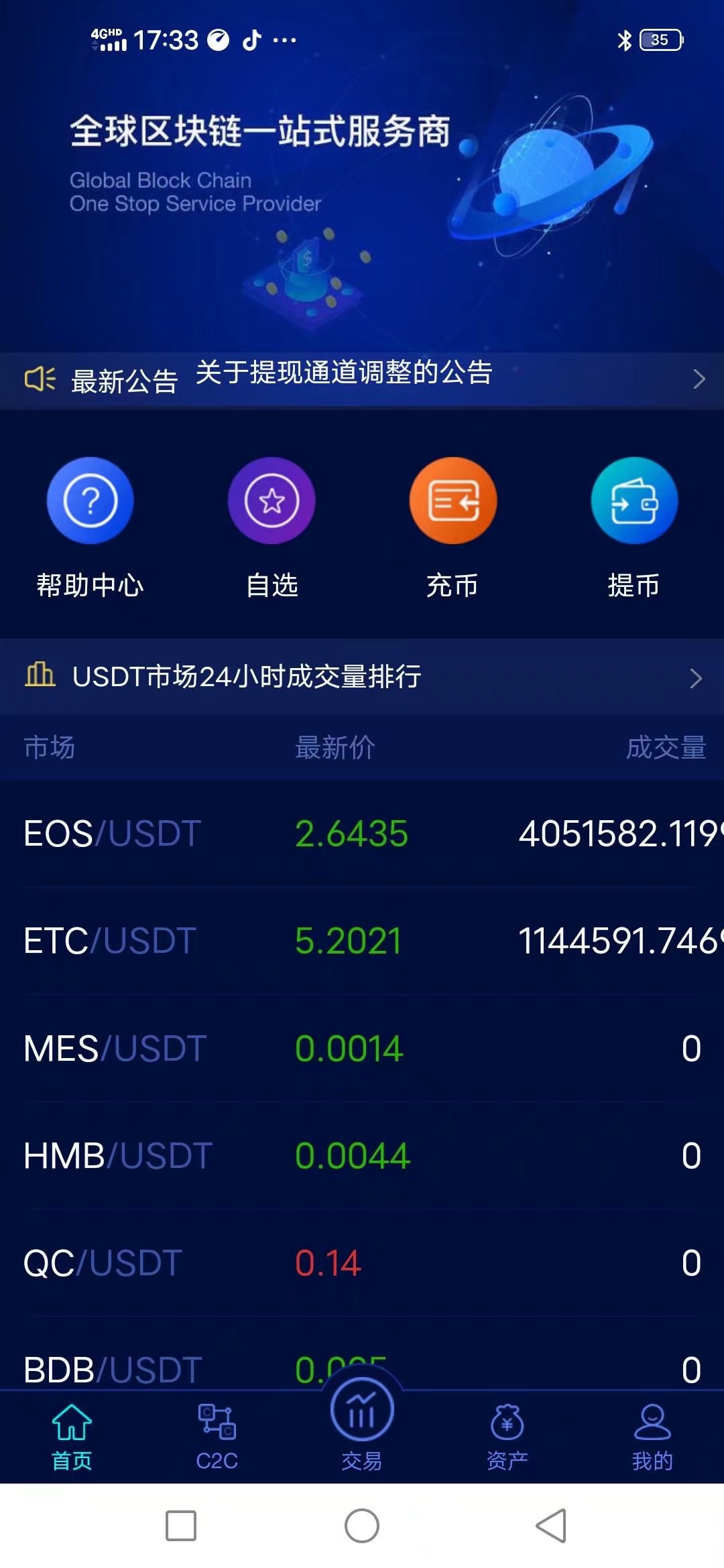Open the 最新公告 announcement about withdrawal channels
The image size is (724, 1568).
pyautogui.click(x=362, y=379)
